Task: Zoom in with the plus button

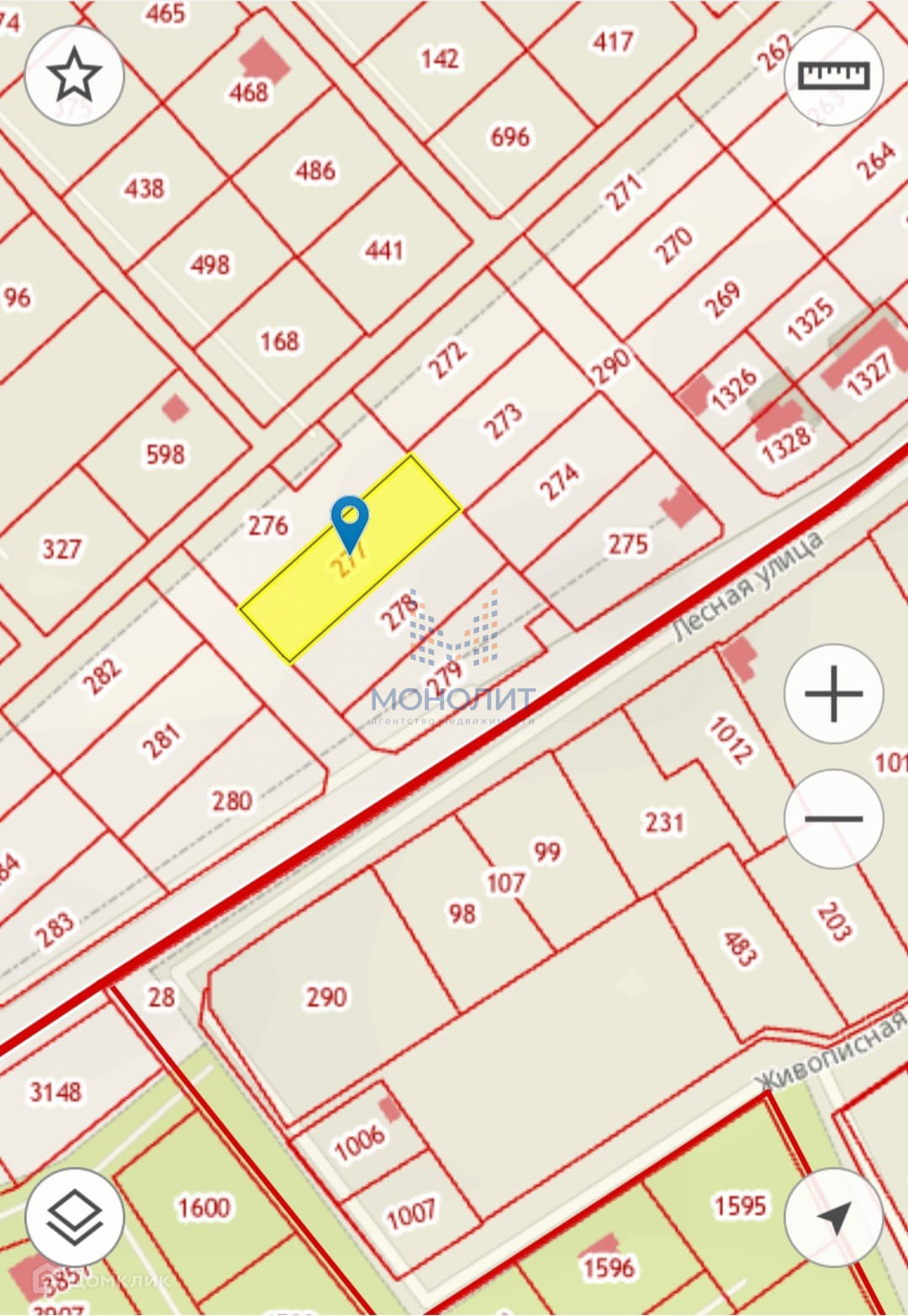Action: point(833,694)
